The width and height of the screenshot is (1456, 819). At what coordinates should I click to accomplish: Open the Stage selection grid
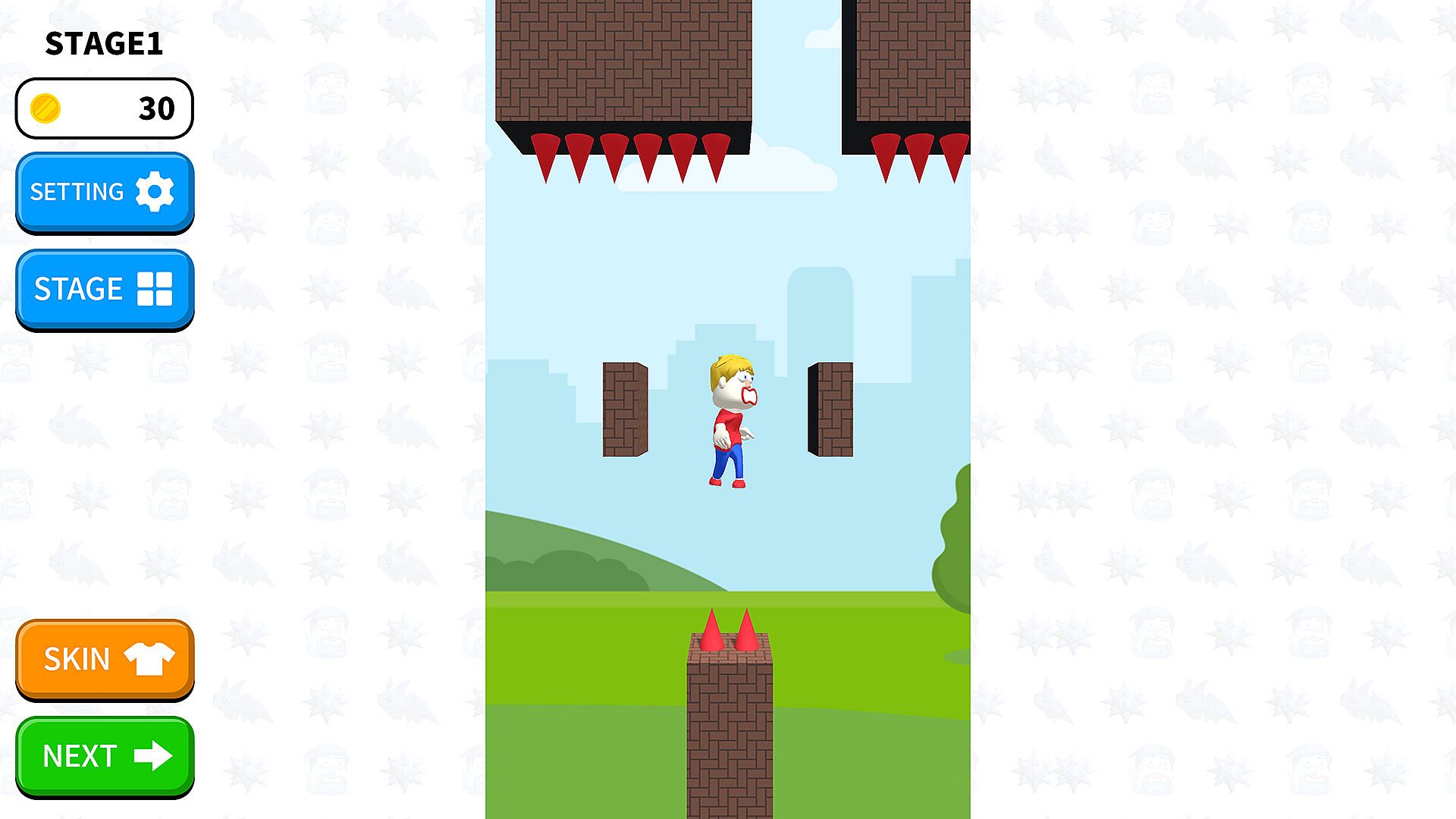pos(105,288)
